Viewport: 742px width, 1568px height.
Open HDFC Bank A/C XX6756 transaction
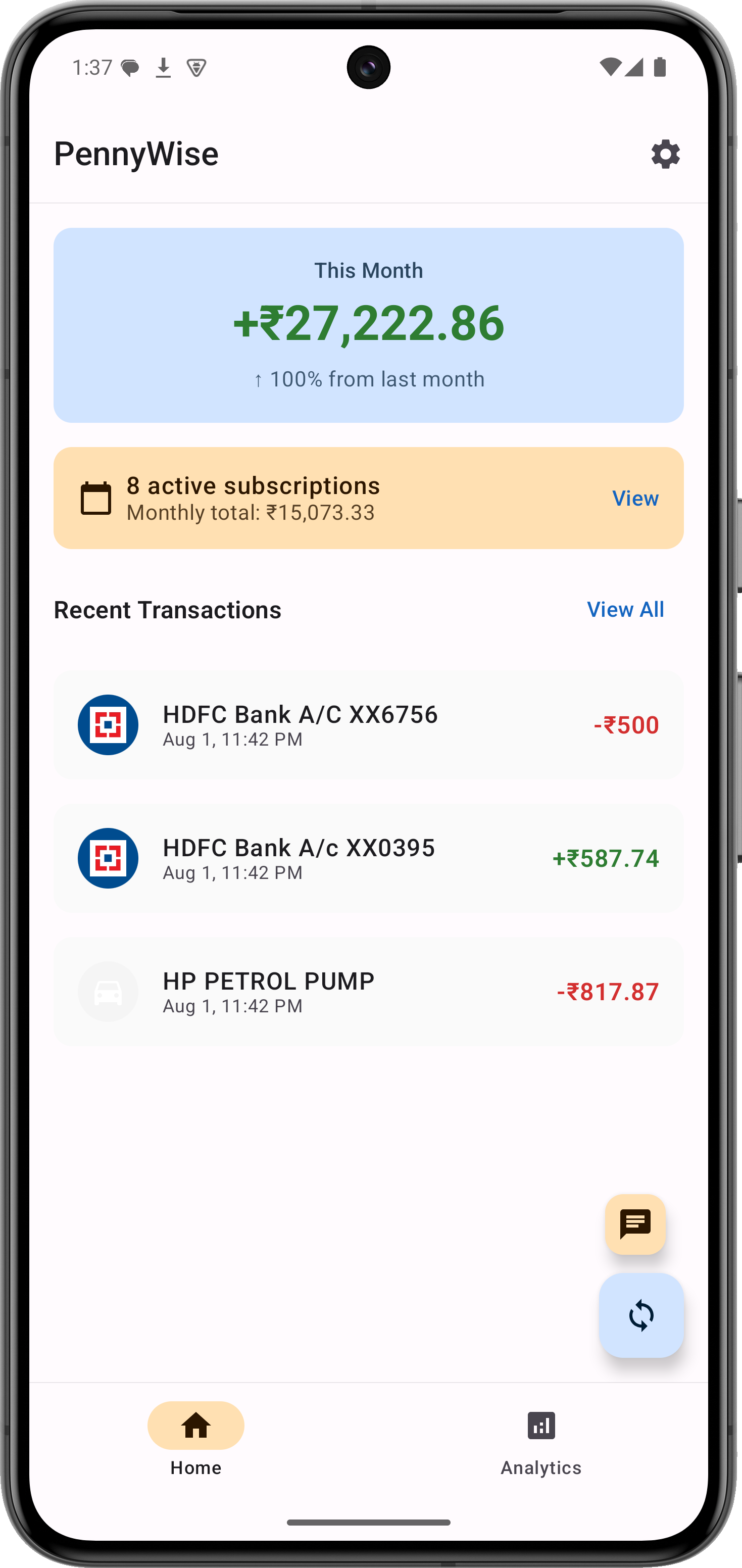368,724
